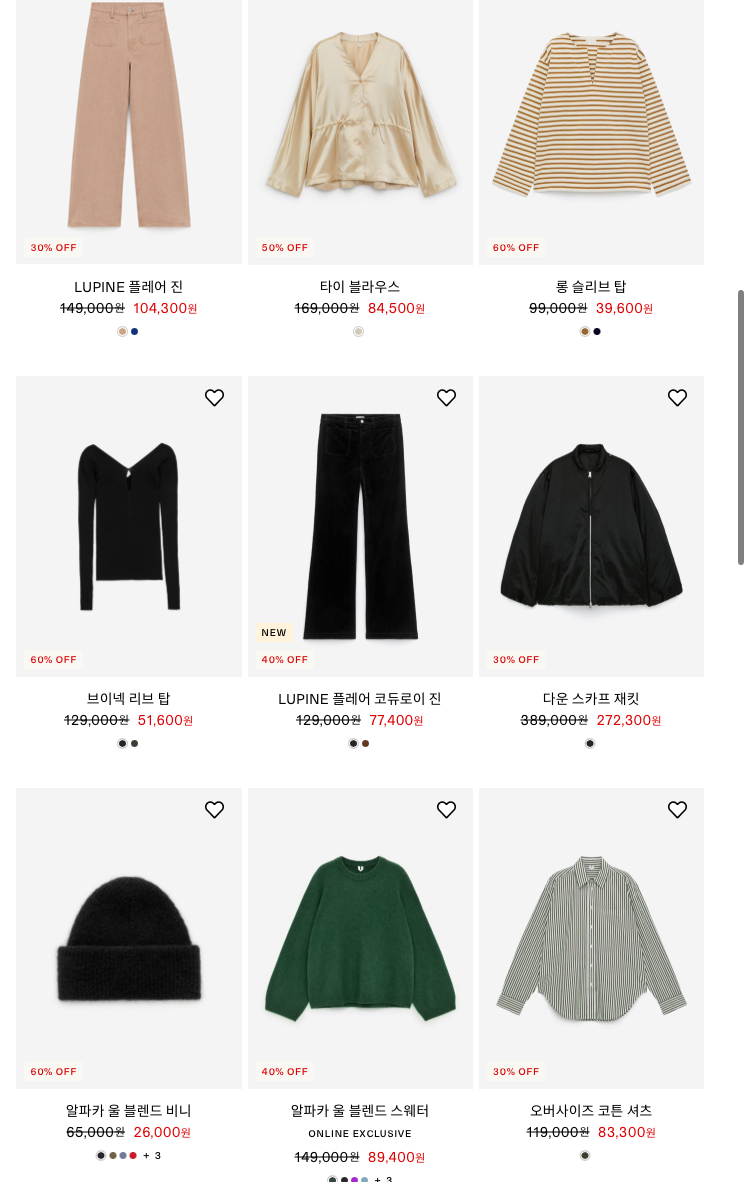The width and height of the screenshot is (750, 1182).
Task: Choose dark navy swatch for 롱 슬리브 탑
Action: [x=597, y=331]
